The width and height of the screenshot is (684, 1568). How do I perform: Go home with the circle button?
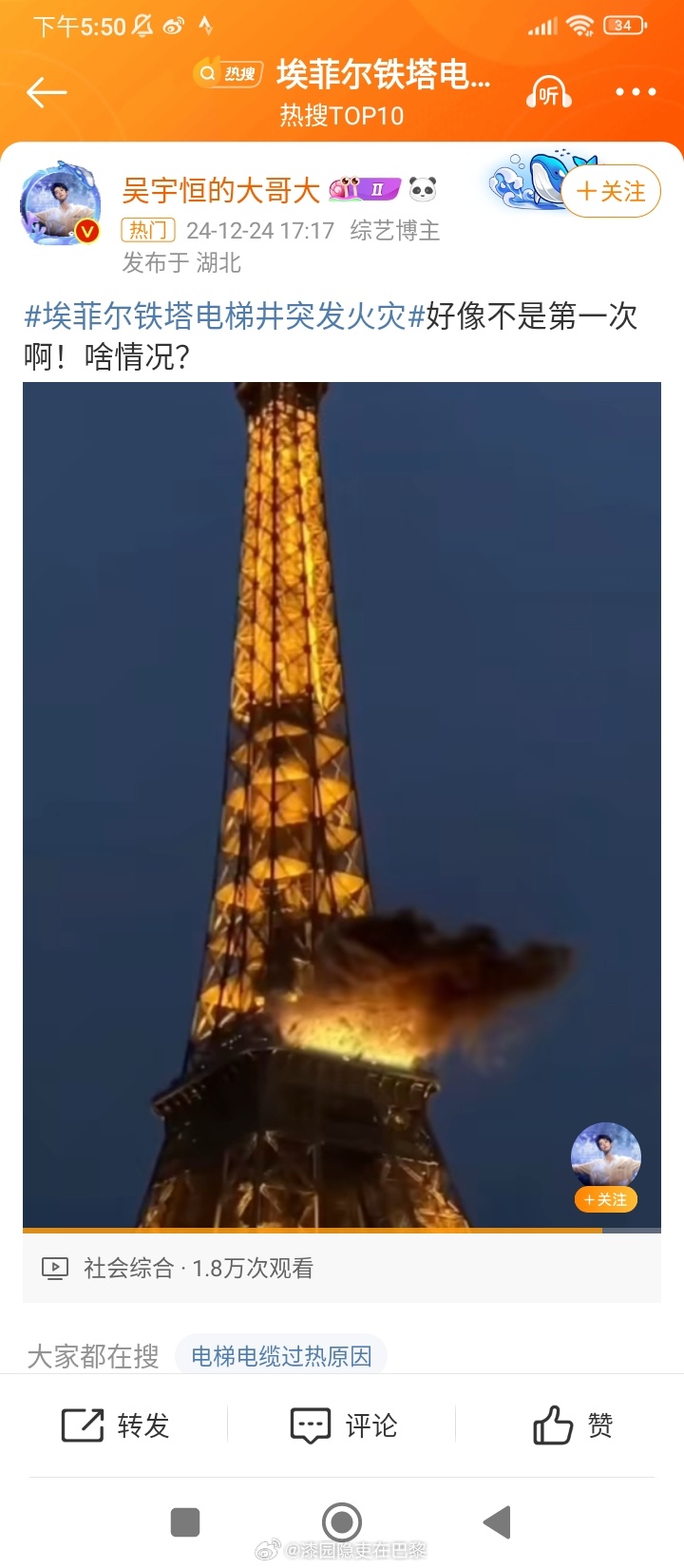point(342,1521)
